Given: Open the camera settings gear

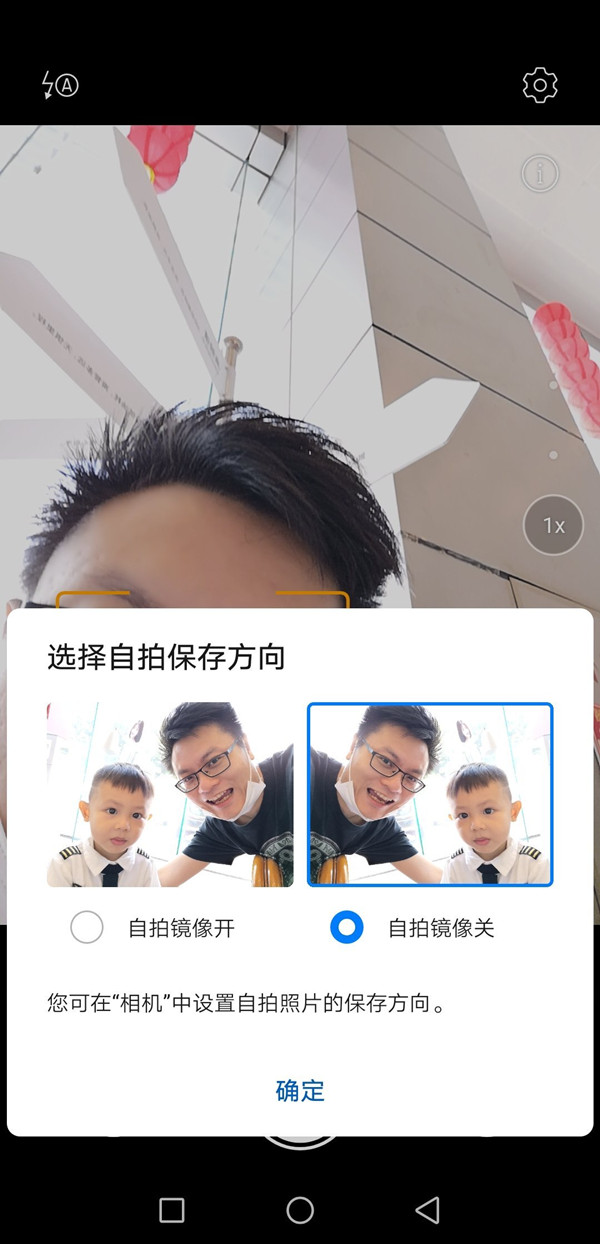Looking at the screenshot, I should tap(540, 85).
